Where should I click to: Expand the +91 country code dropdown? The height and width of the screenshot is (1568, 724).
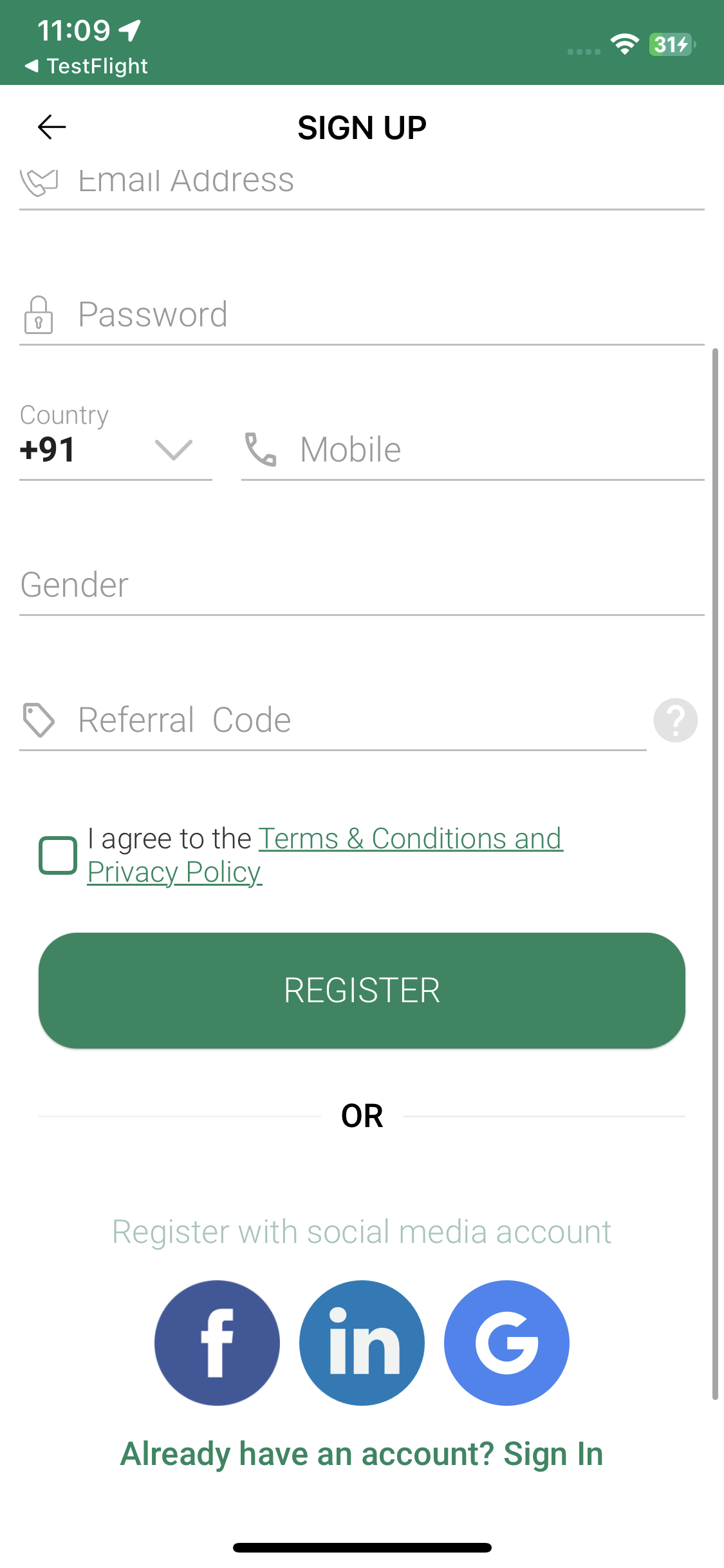click(116, 449)
